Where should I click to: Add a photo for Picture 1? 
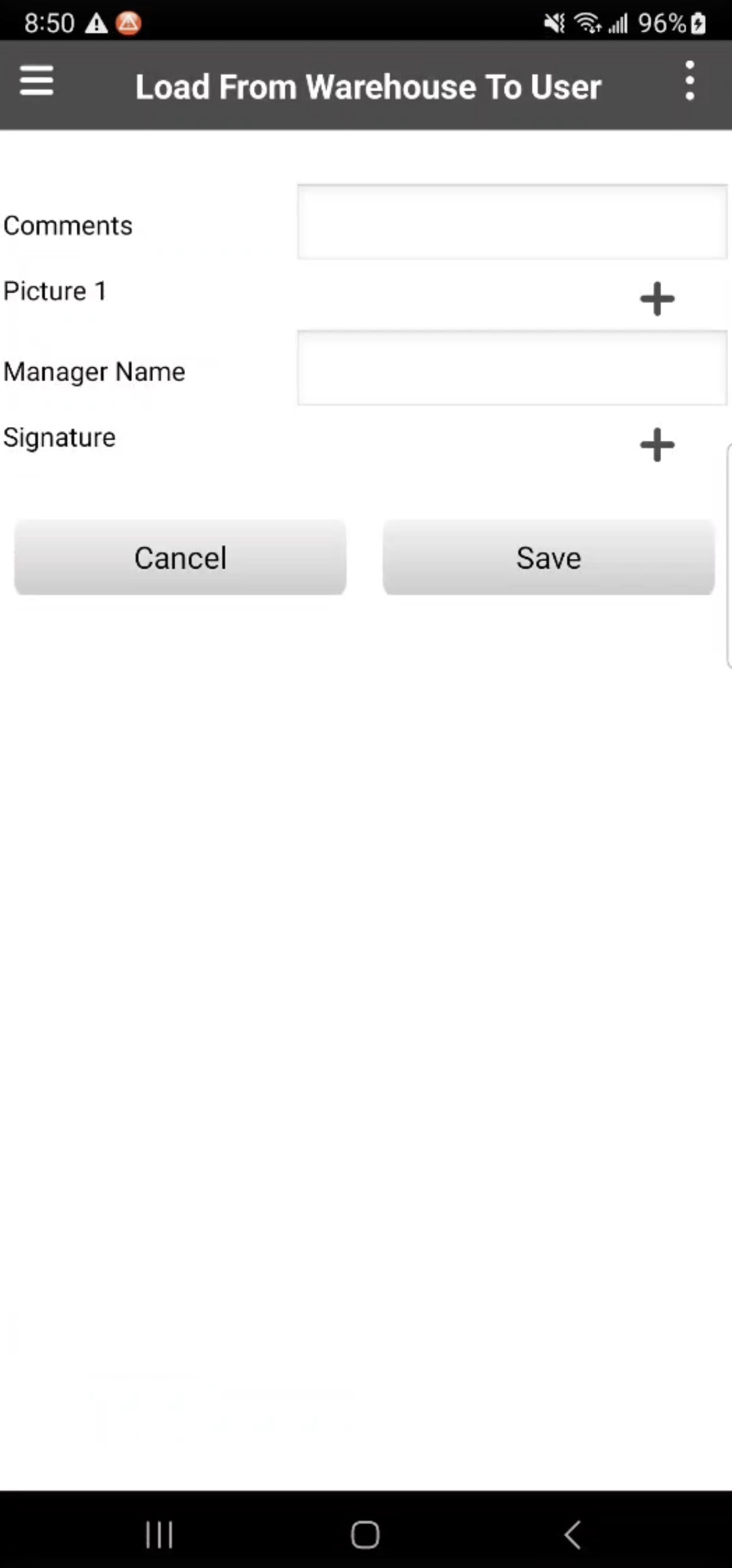coord(657,299)
